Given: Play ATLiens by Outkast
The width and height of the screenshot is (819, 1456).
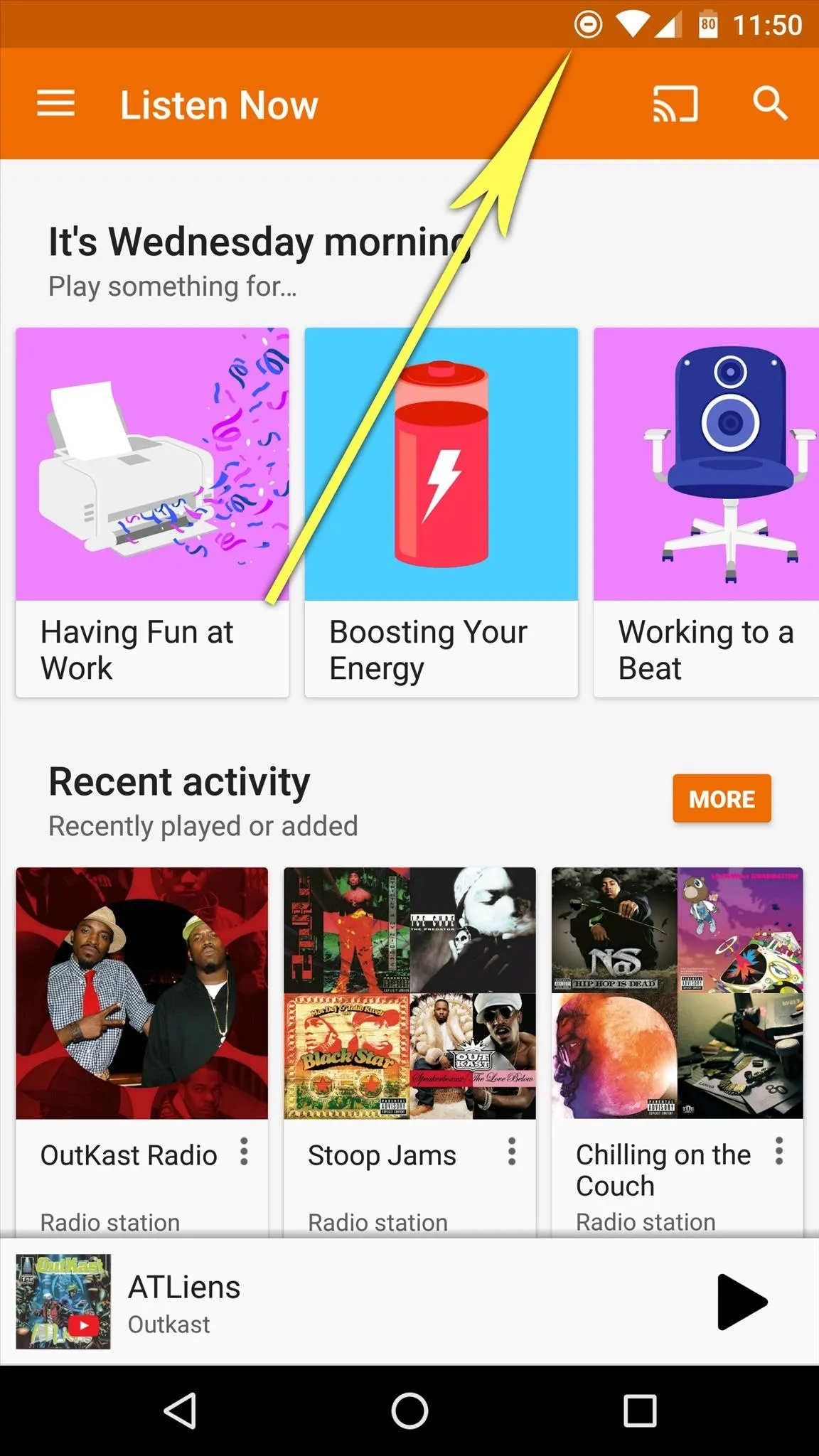Looking at the screenshot, I should (742, 1302).
